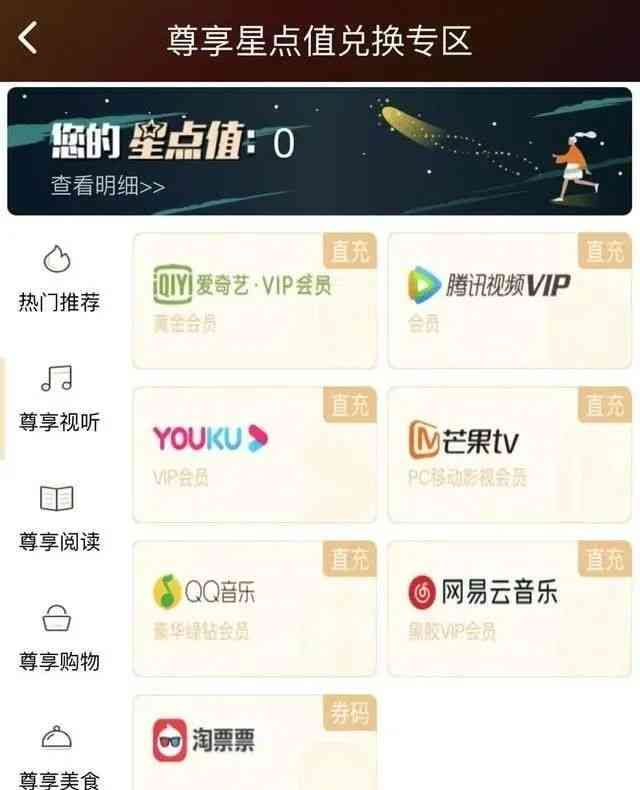Open 爱奇艺 VIP会员 redemption card
The height and width of the screenshot is (790, 640).
coord(254,300)
